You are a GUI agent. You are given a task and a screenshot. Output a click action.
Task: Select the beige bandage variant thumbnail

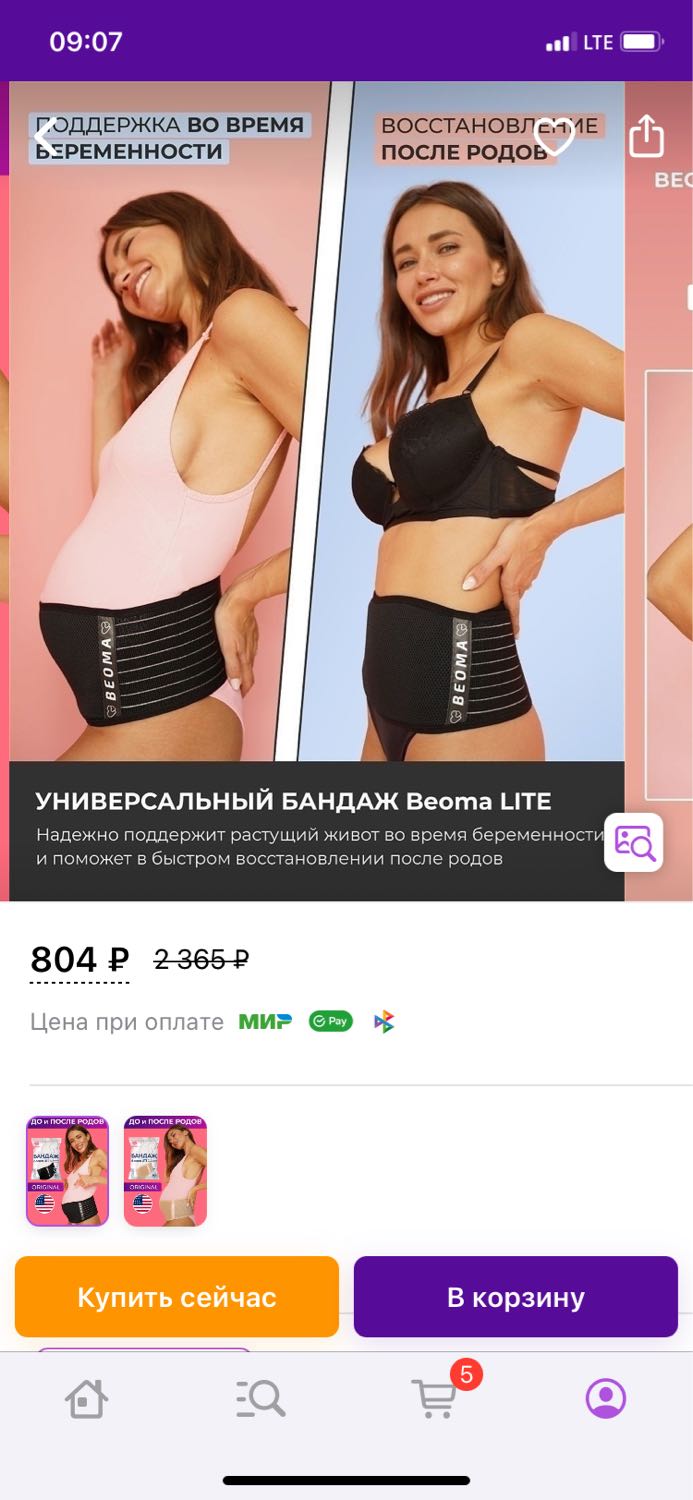tap(165, 1171)
